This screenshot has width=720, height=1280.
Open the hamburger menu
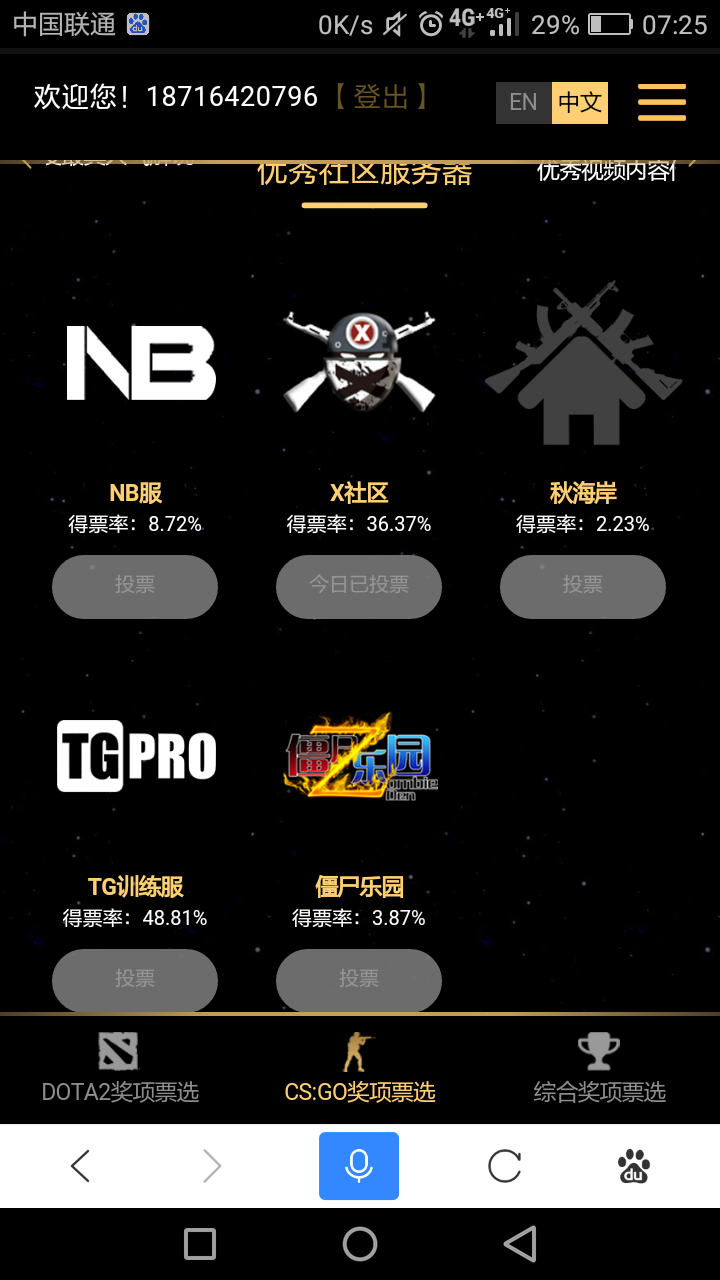tap(661, 102)
